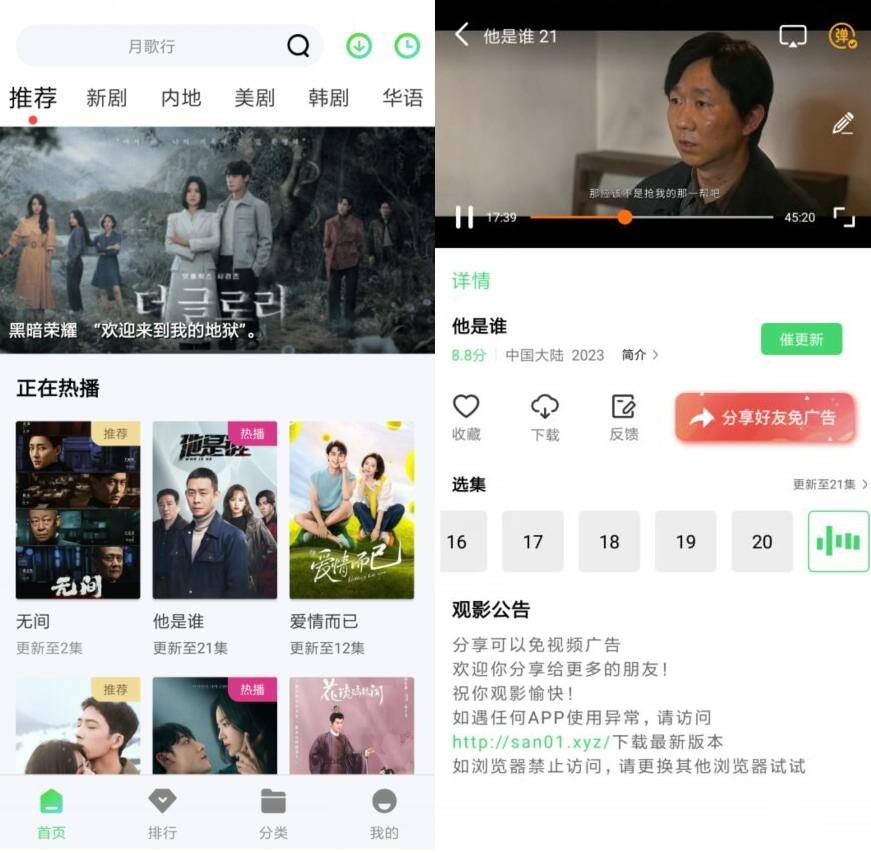Go back from the 他是谁 21 player
The image size is (871, 853).
pos(462,35)
